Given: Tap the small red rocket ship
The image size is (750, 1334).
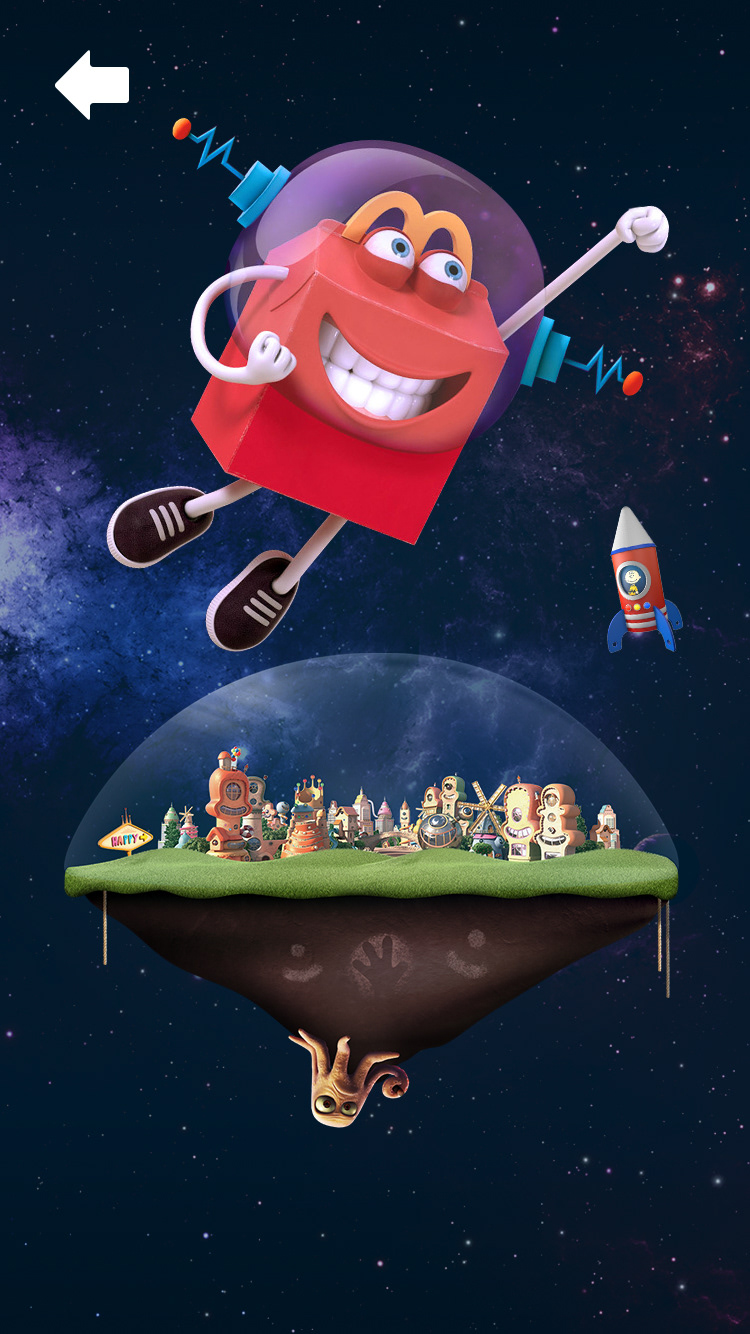Looking at the screenshot, I should (643, 582).
